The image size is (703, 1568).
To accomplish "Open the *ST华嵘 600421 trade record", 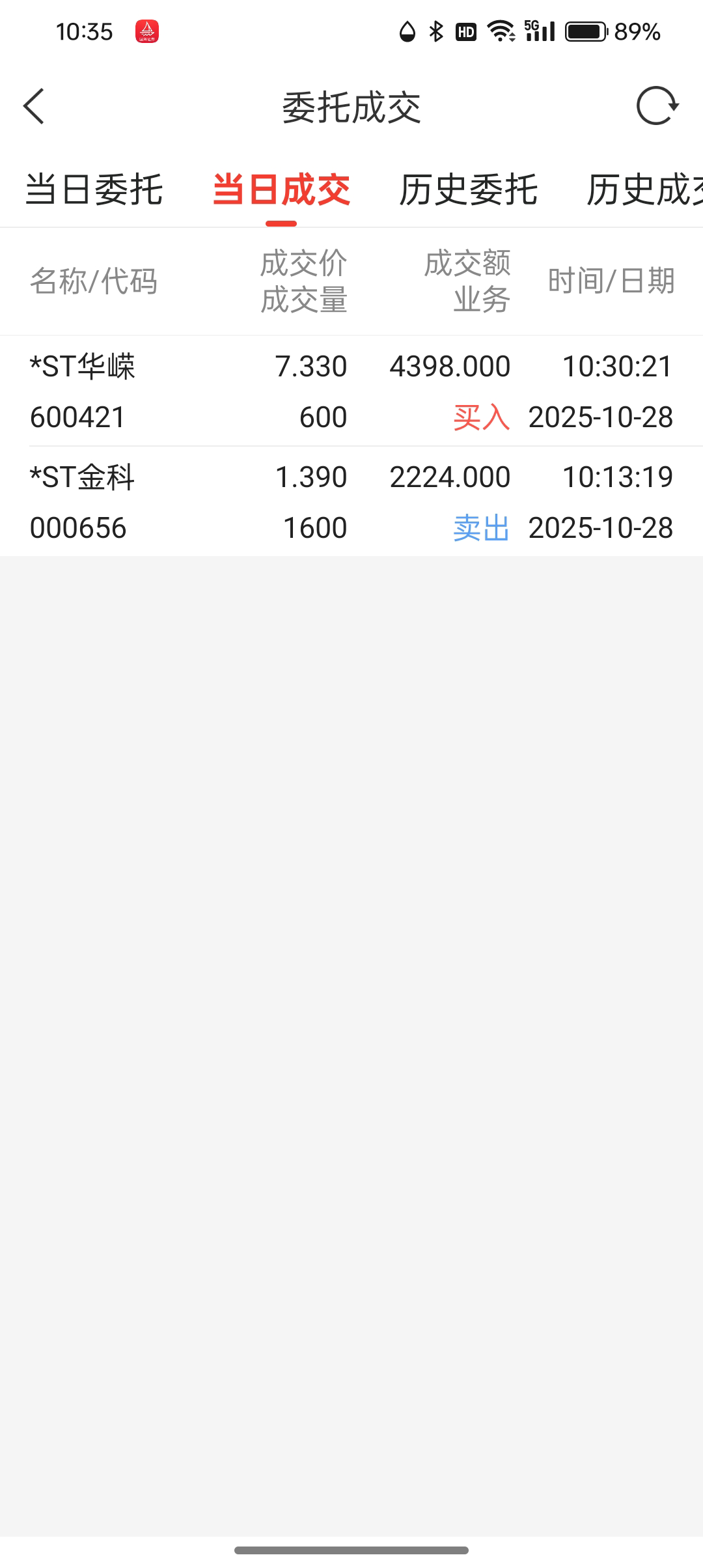I will [351, 391].
